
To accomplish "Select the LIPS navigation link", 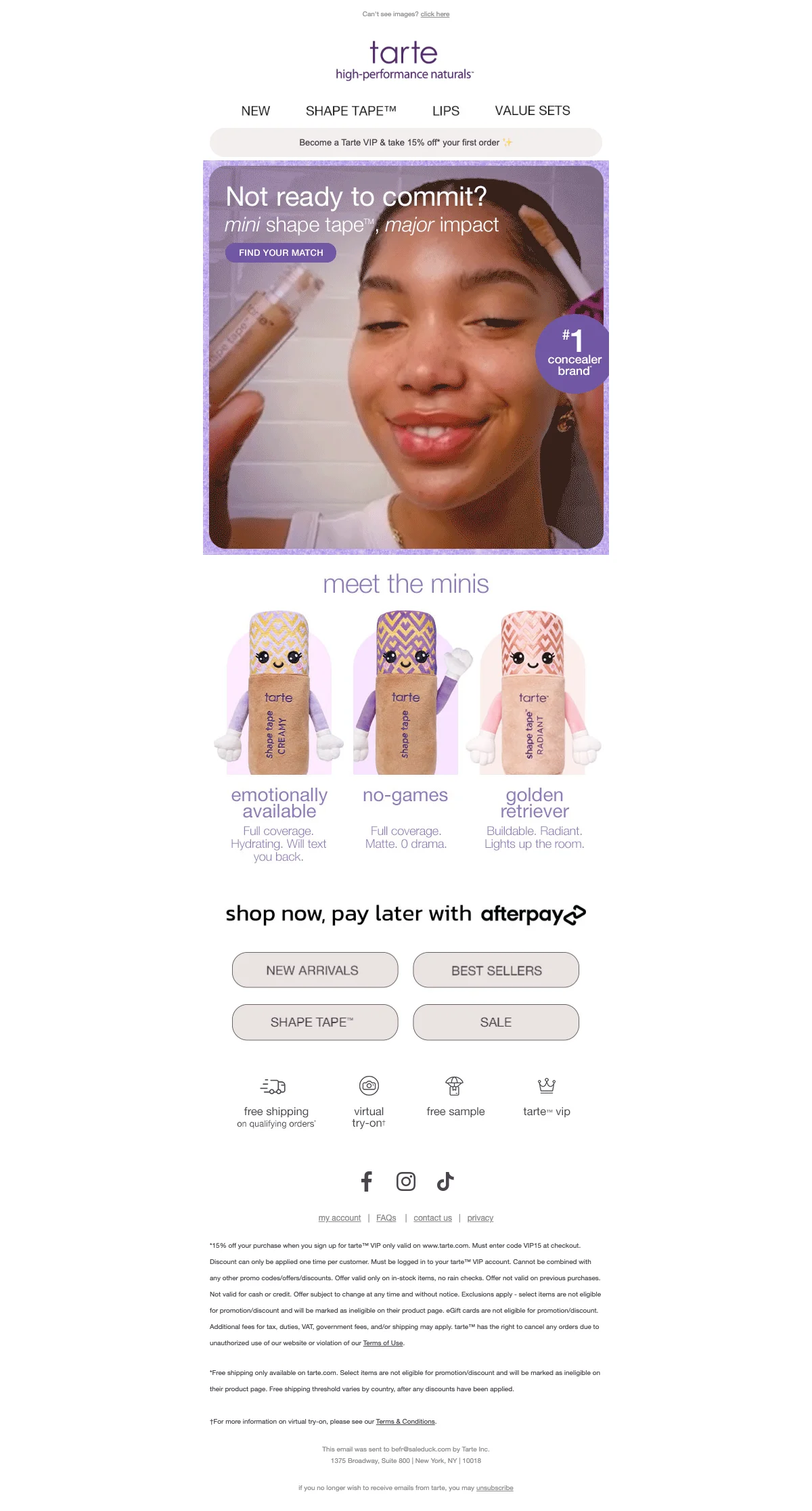I will [445, 111].
